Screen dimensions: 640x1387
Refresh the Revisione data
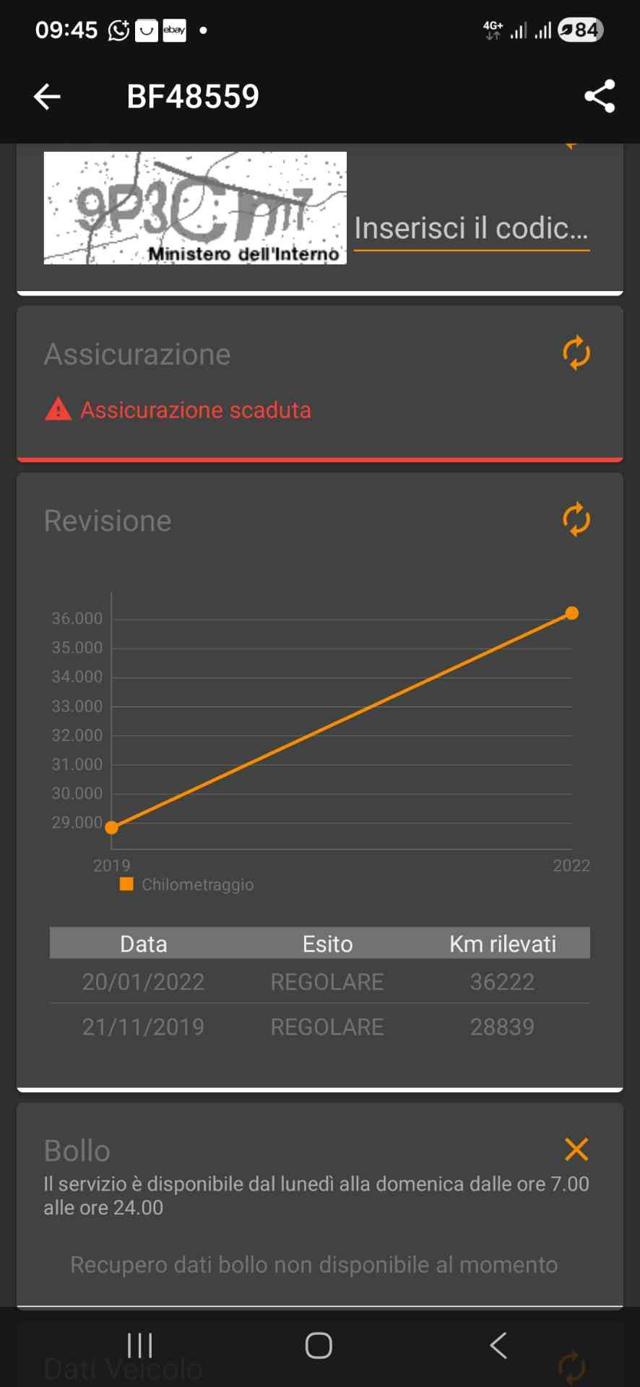(x=576, y=519)
